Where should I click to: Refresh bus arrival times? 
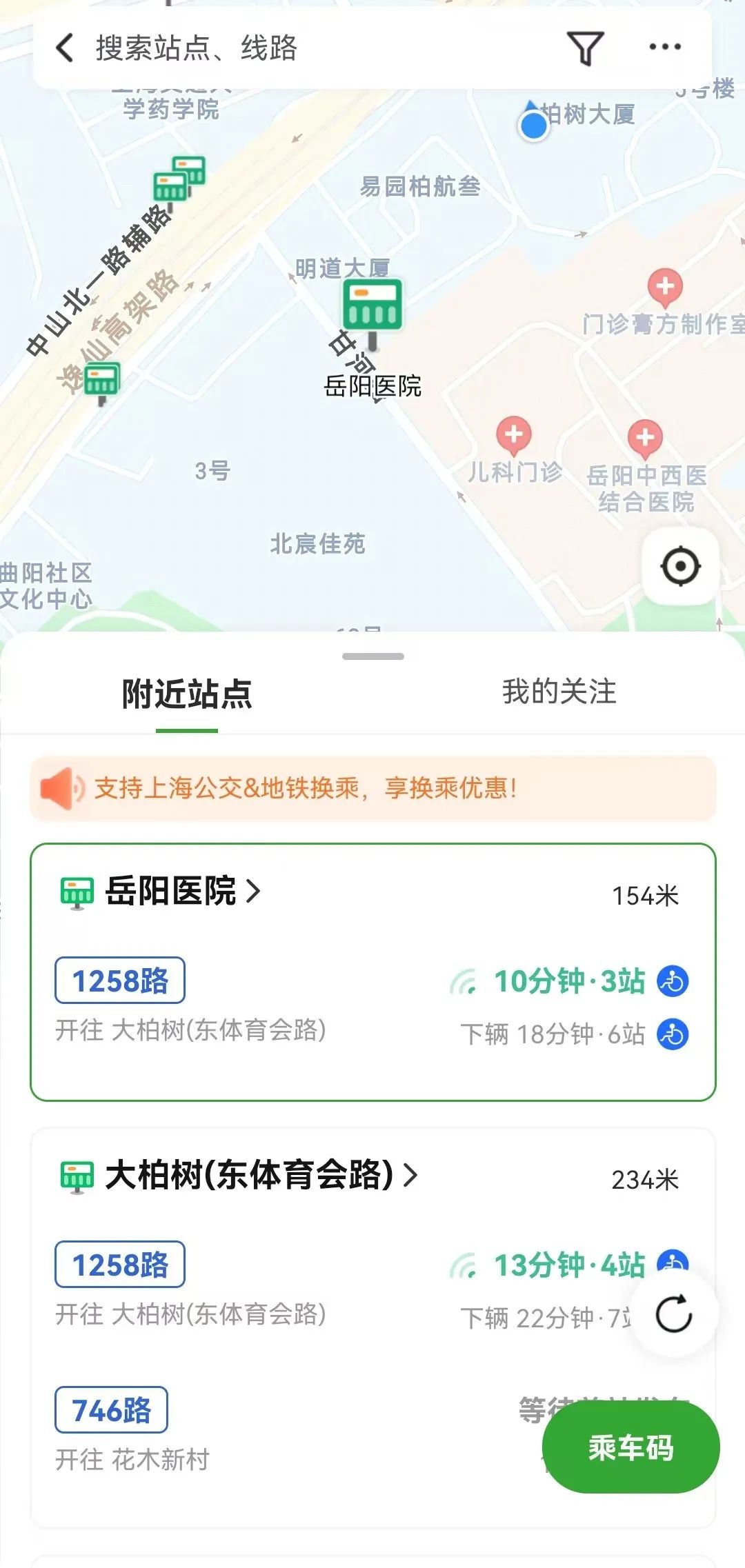674,1314
